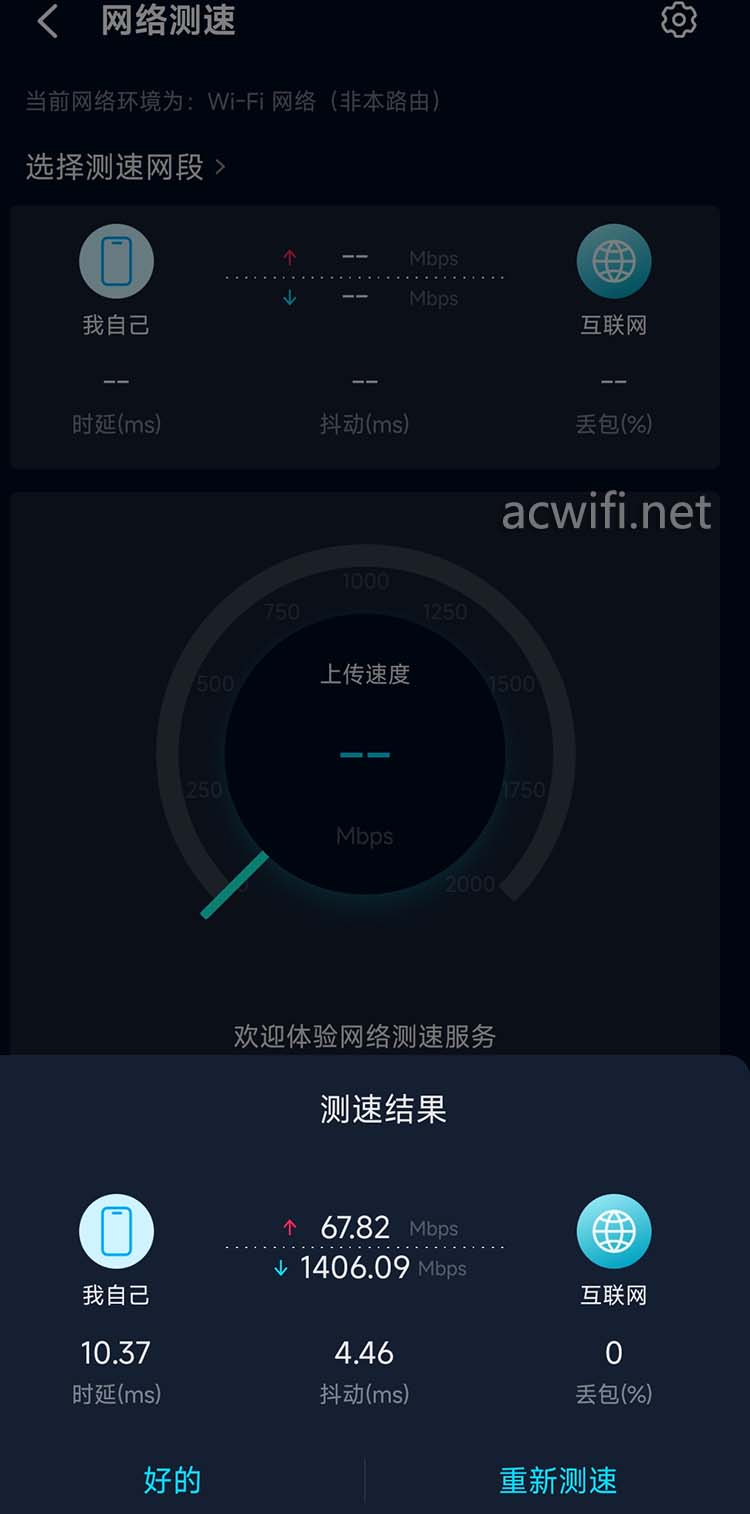Viewport: 750px width, 1514px height.
Task: Expand 选择测速网段 option
Action: (125, 167)
